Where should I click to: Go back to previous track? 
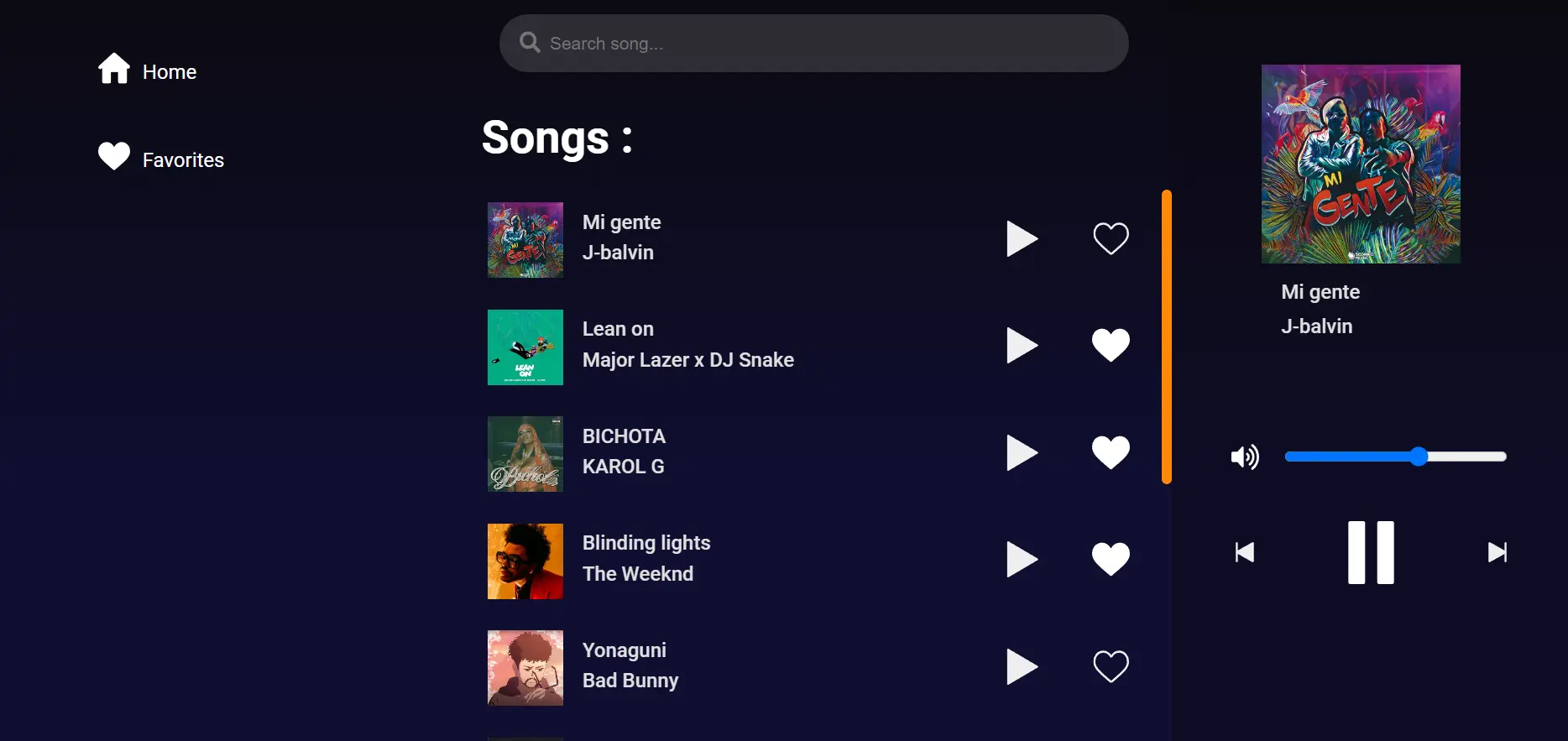coord(1244,552)
